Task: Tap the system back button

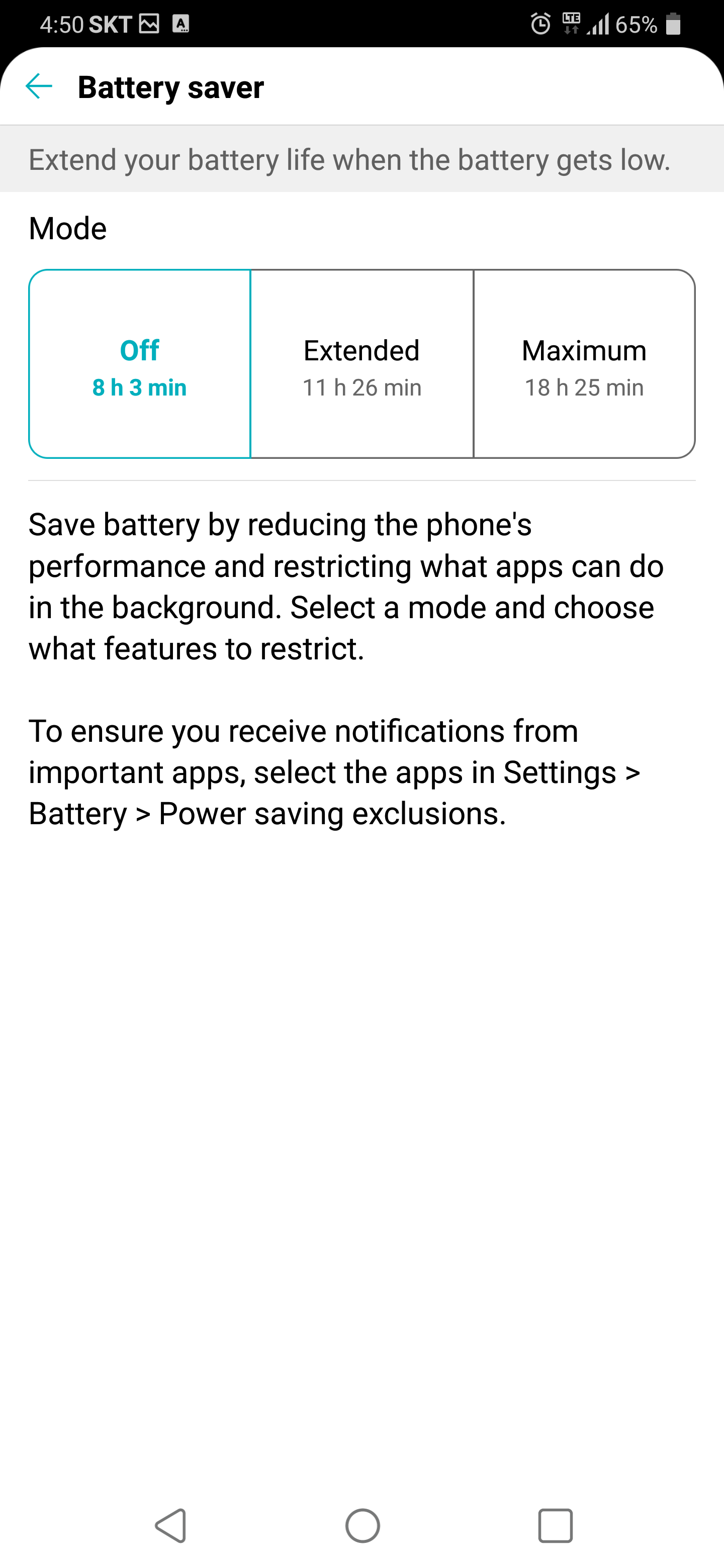Action: point(171,1525)
